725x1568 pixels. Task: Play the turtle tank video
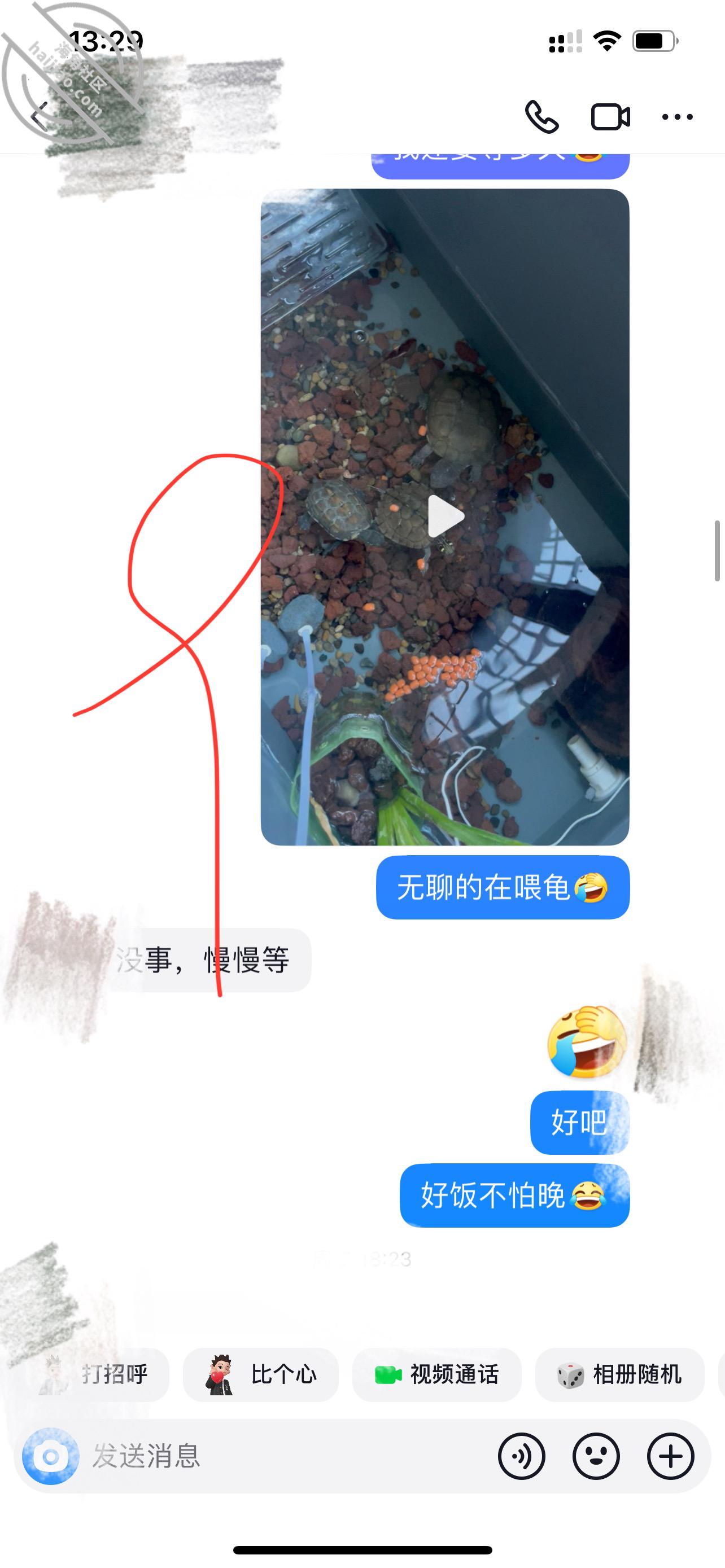tap(445, 516)
